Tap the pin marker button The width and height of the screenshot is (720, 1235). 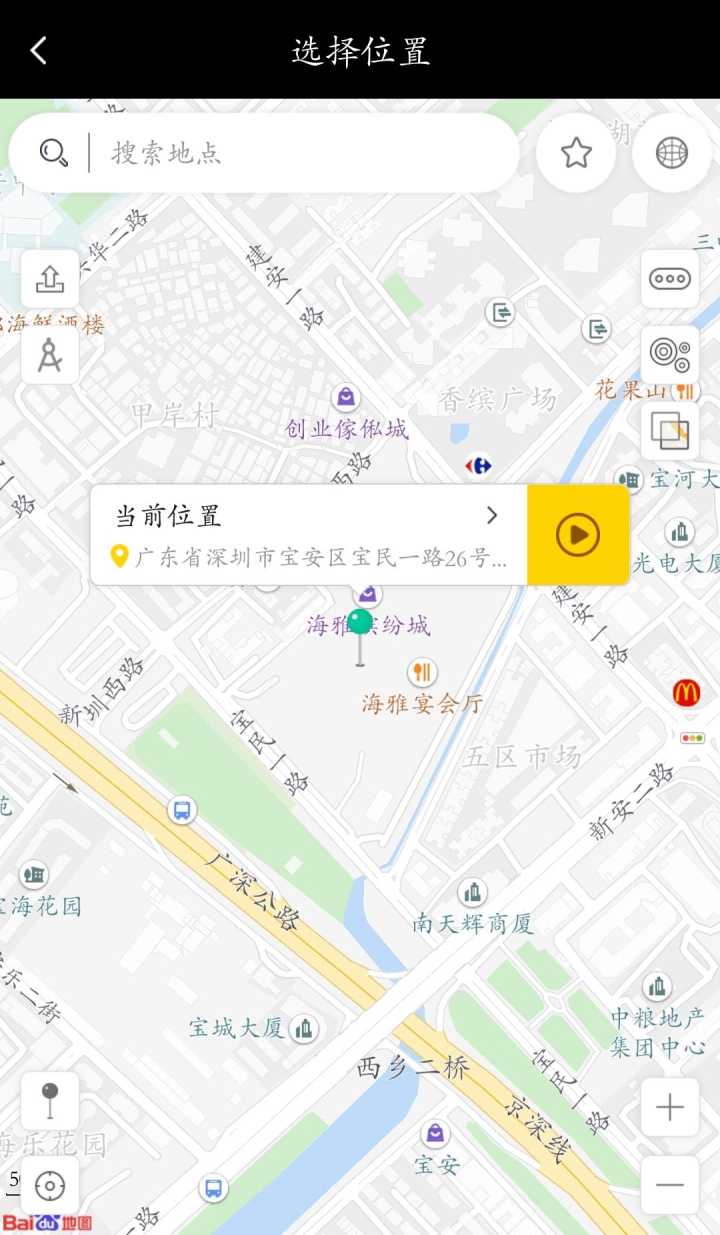coord(50,1102)
